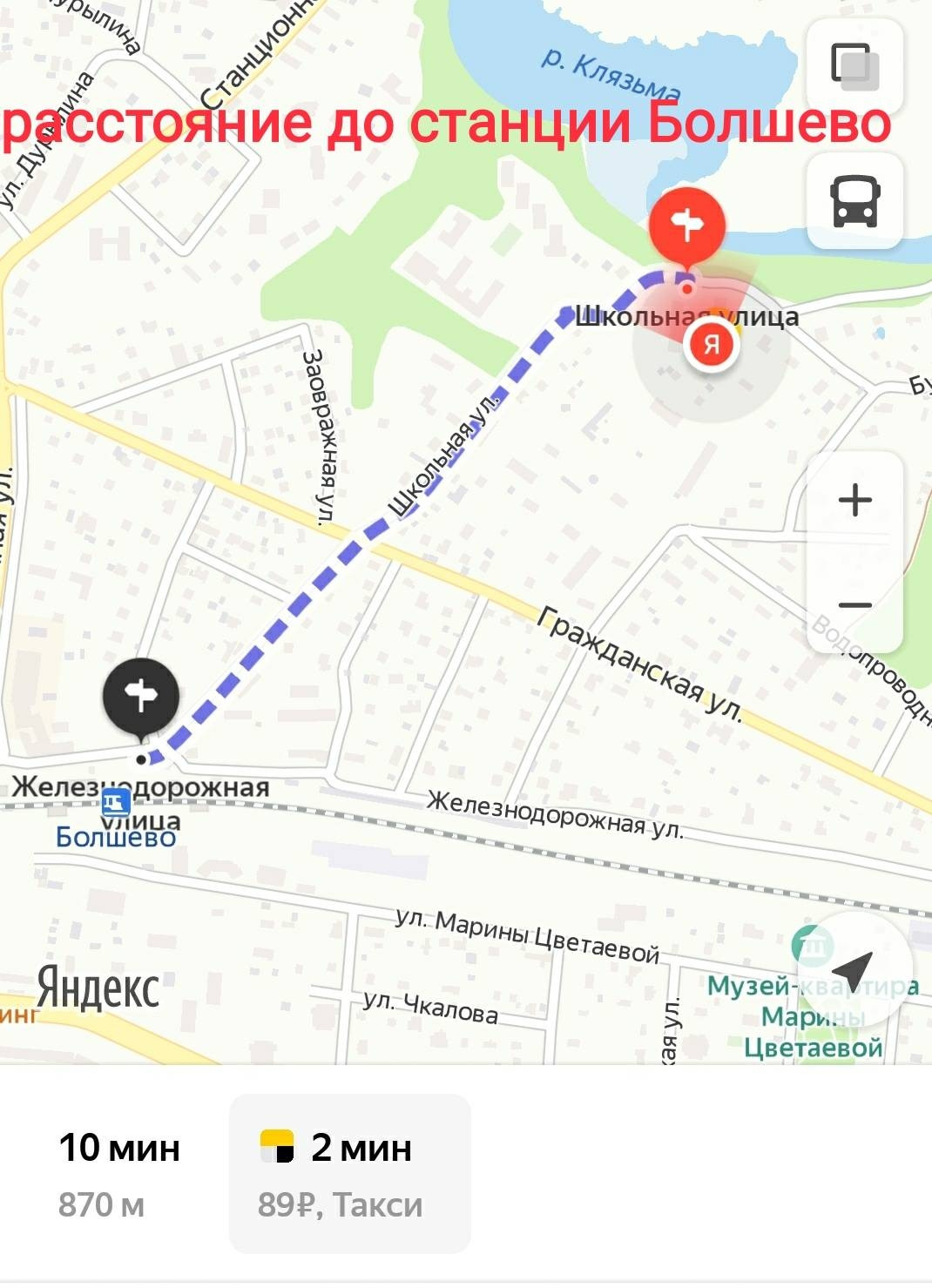Open the map layers button
932x1288 pixels.
(x=854, y=65)
